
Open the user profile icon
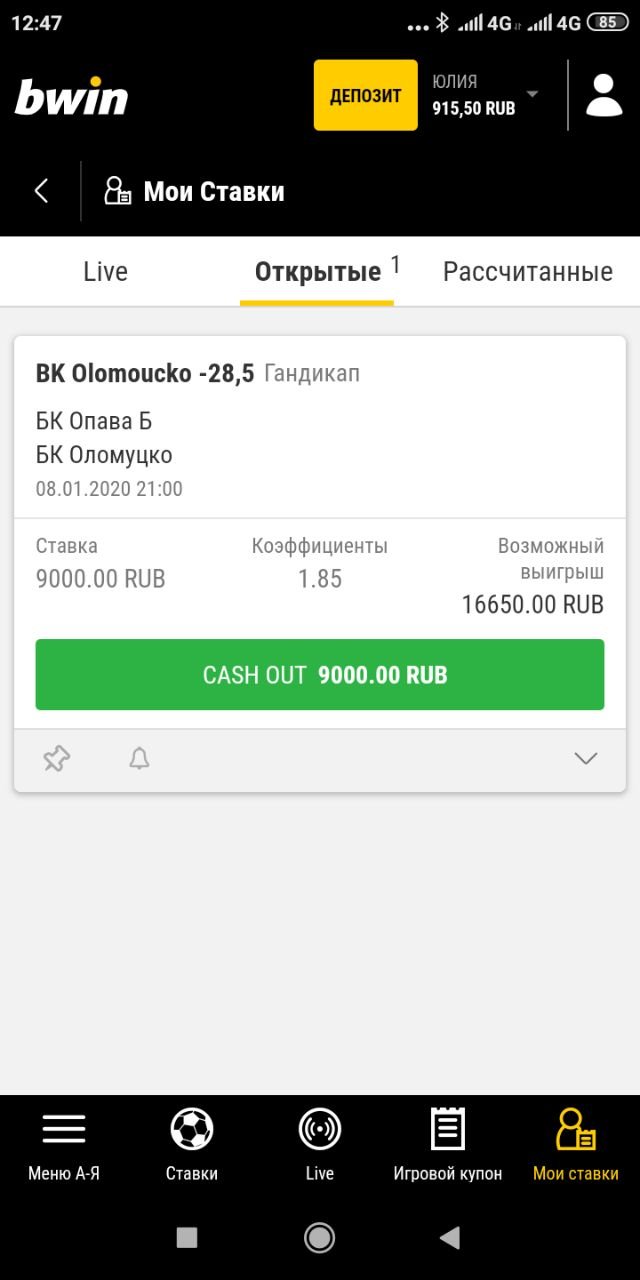(604, 96)
